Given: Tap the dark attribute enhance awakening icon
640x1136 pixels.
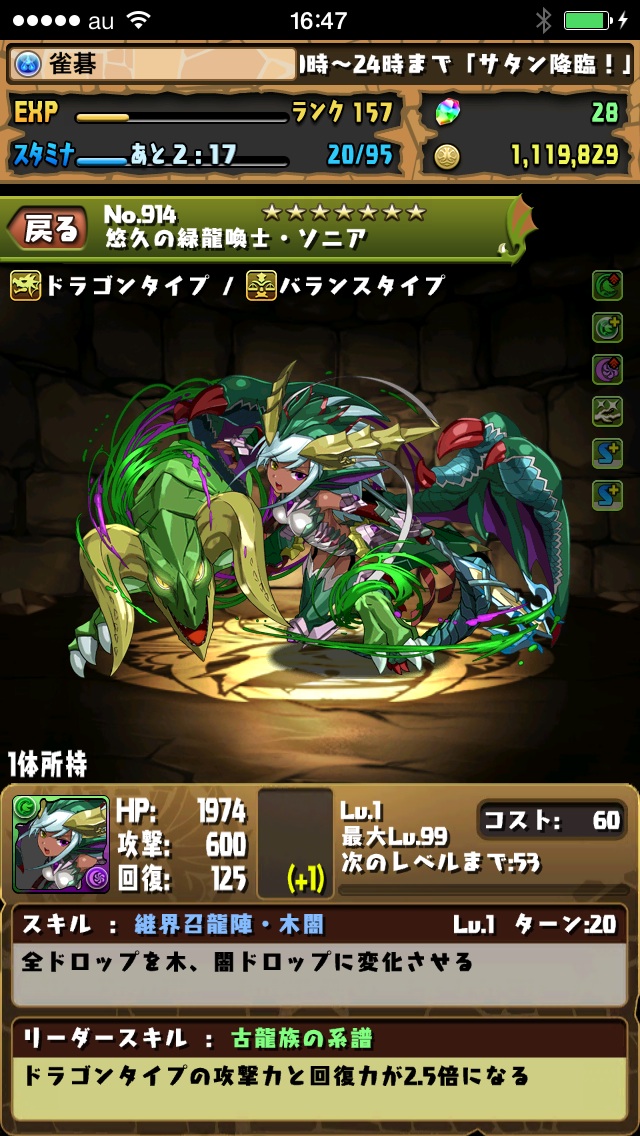Looking at the screenshot, I should click(x=607, y=369).
